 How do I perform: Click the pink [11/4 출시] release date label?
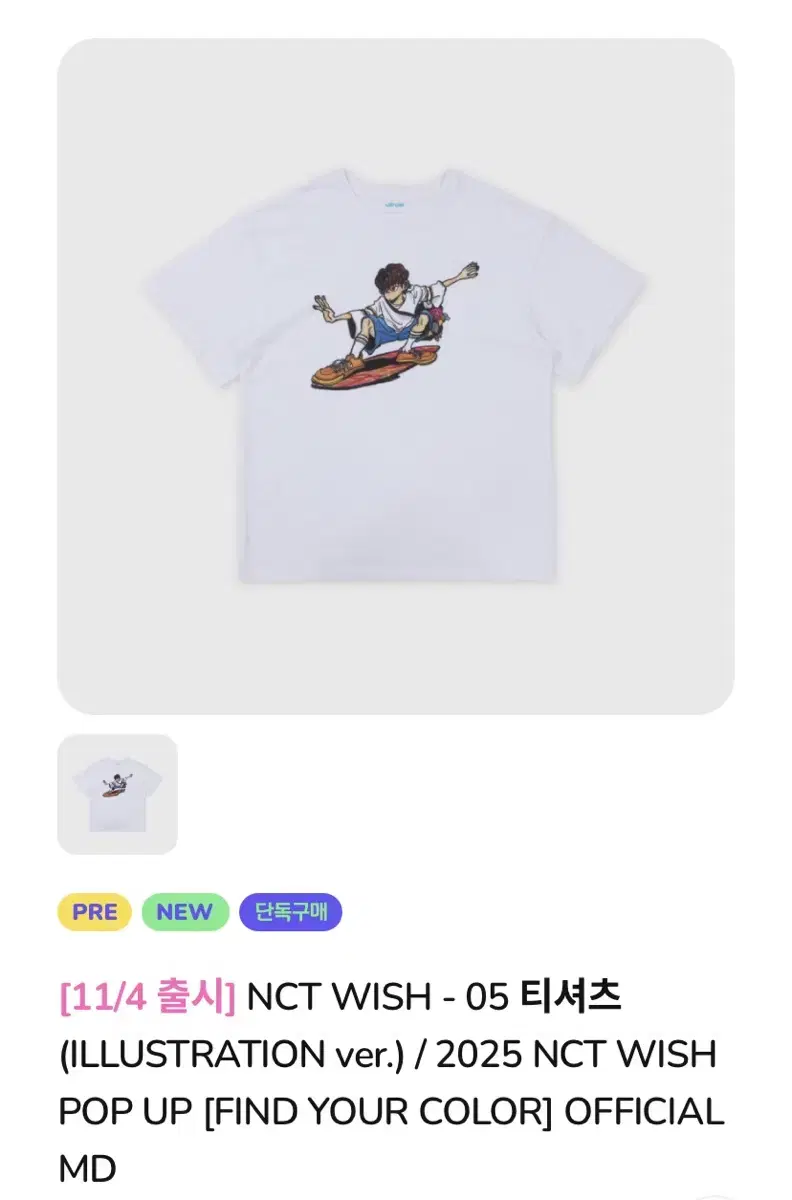coord(146,995)
